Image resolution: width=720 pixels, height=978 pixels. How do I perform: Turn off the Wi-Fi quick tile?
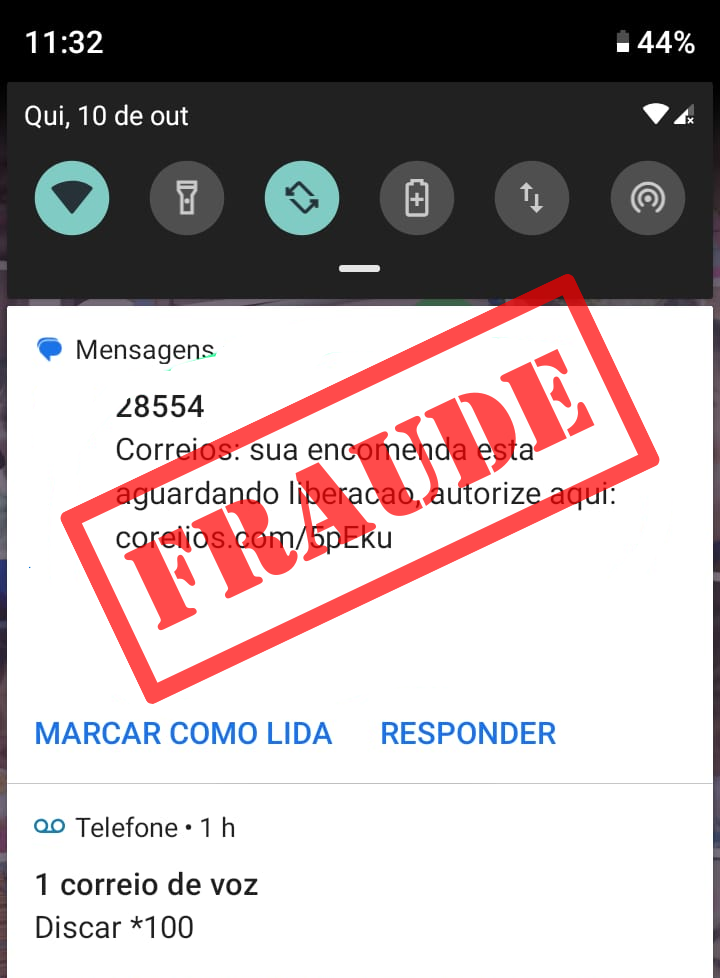tap(72, 197)
